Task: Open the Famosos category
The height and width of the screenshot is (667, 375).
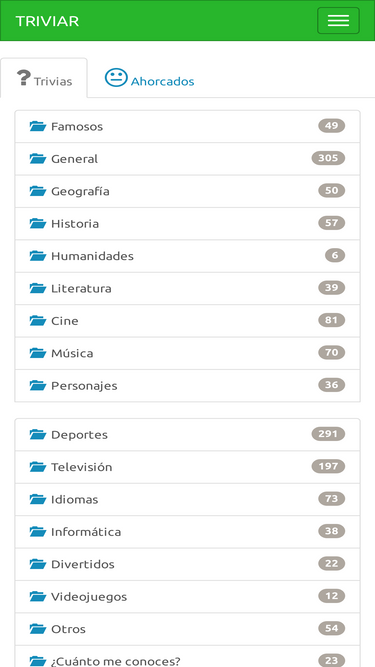Action: [188, 126]
